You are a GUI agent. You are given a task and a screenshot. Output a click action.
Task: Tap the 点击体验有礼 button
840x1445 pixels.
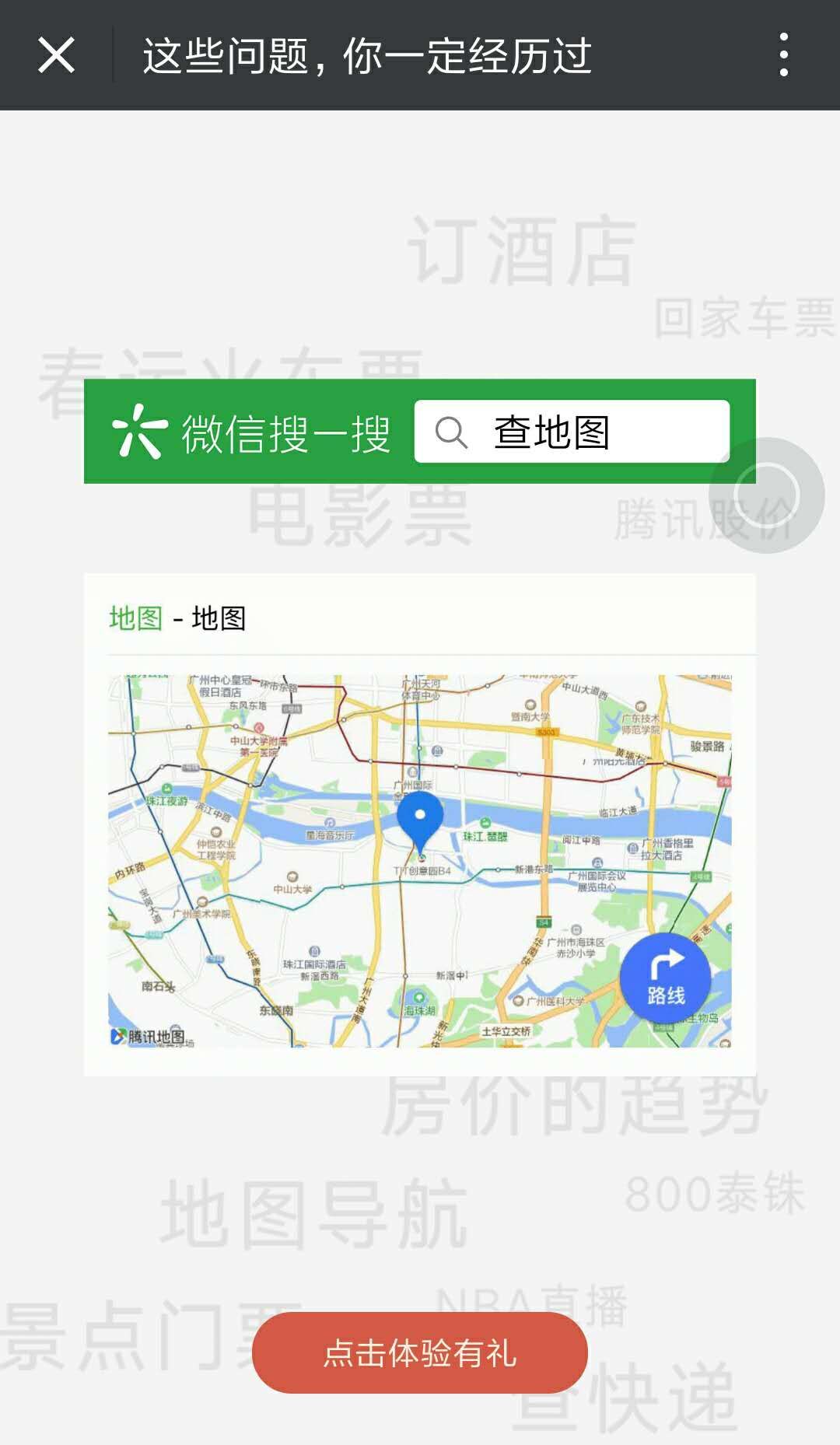click(420, 1353)
